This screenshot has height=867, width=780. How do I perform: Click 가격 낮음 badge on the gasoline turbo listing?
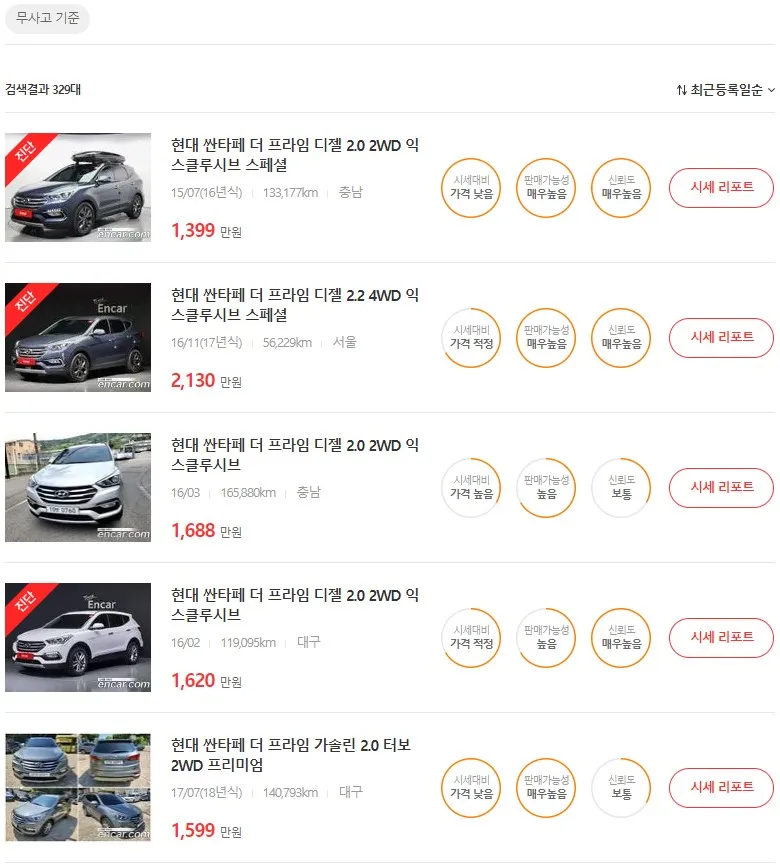coord(470,788)
